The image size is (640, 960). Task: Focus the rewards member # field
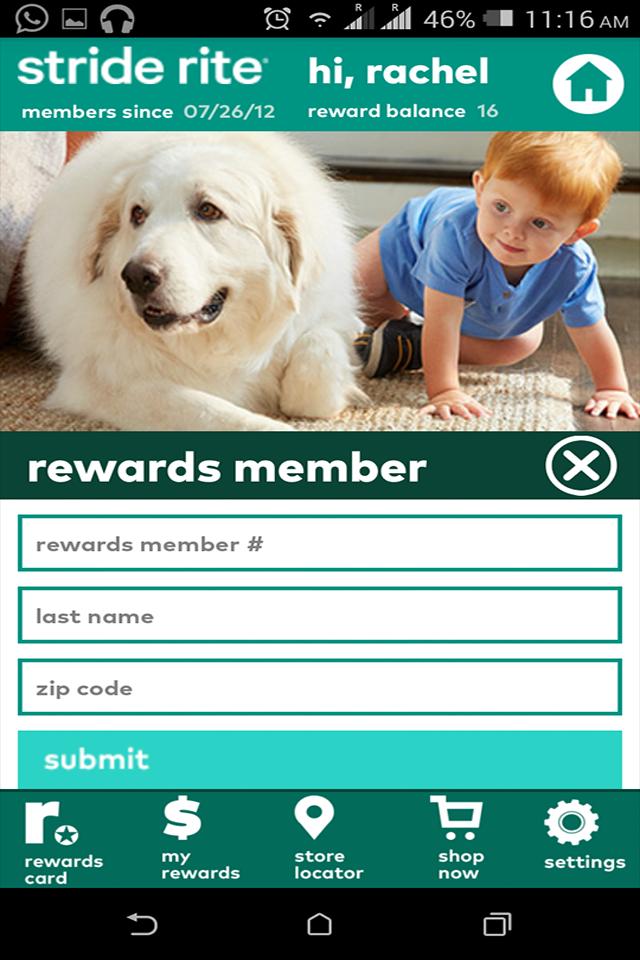(320, 544)
